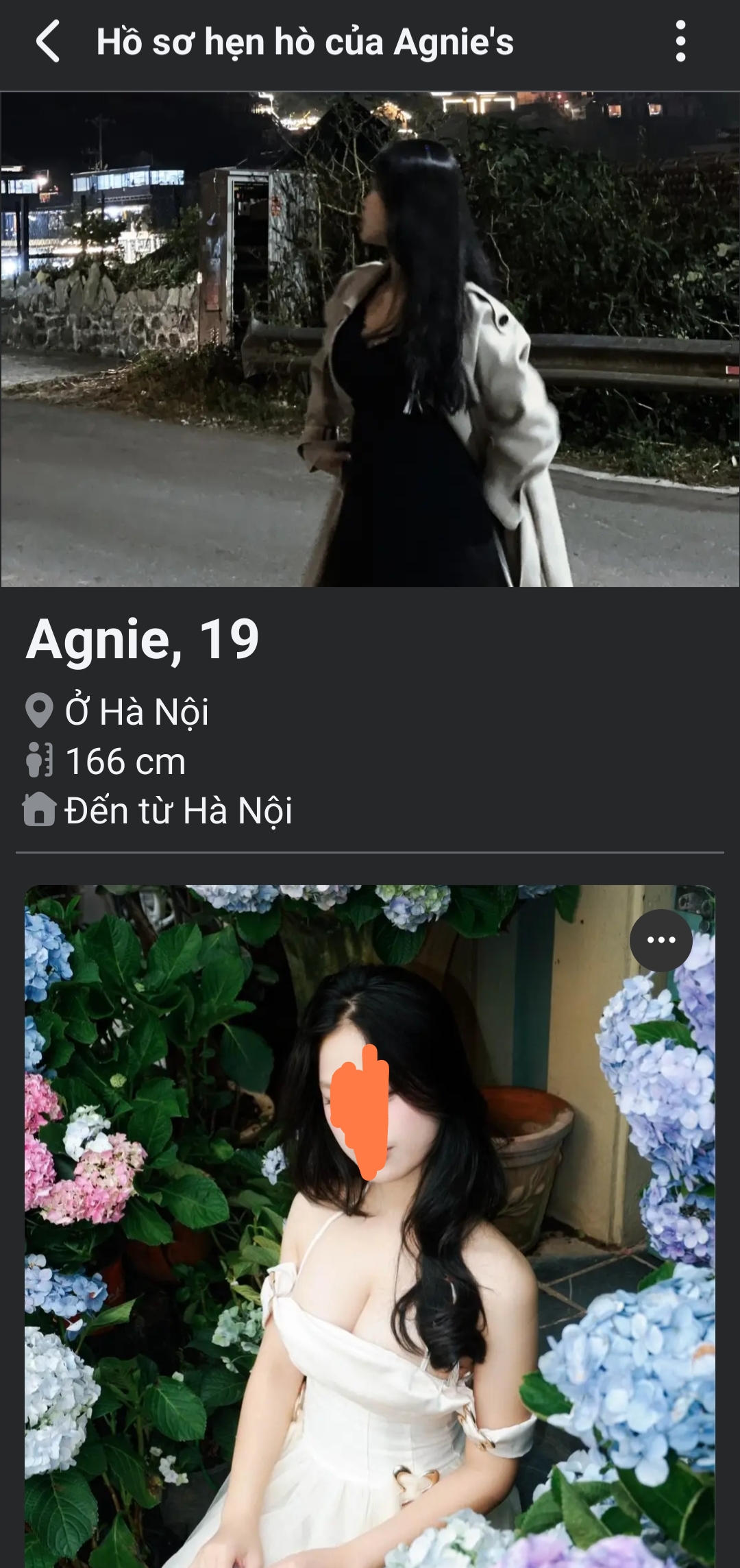
Task: Go back from Agnie's dating profile
Action: click(x=48, y=42)
